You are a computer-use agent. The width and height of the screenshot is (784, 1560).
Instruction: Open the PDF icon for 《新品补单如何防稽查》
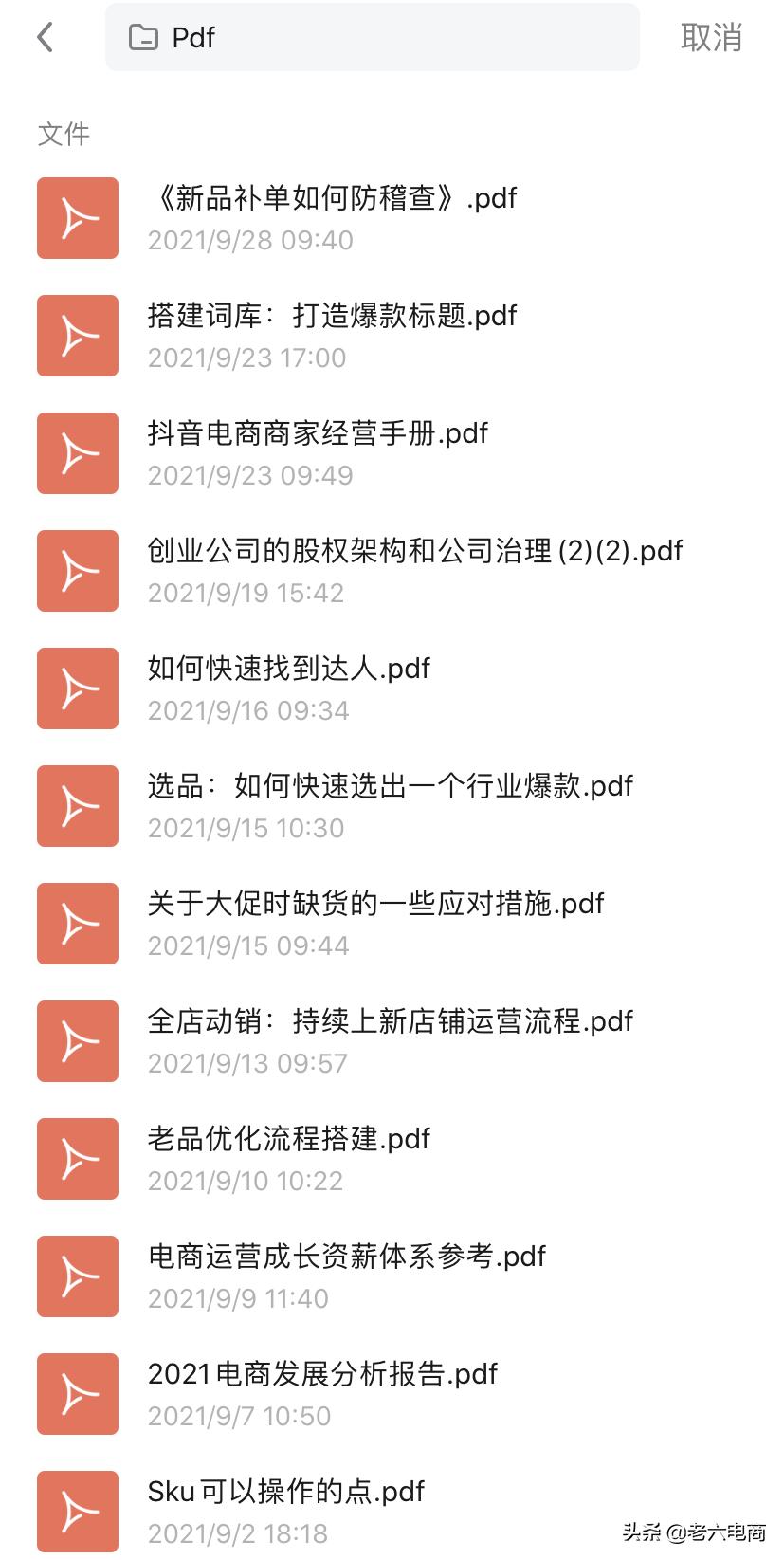click(77, 217)
